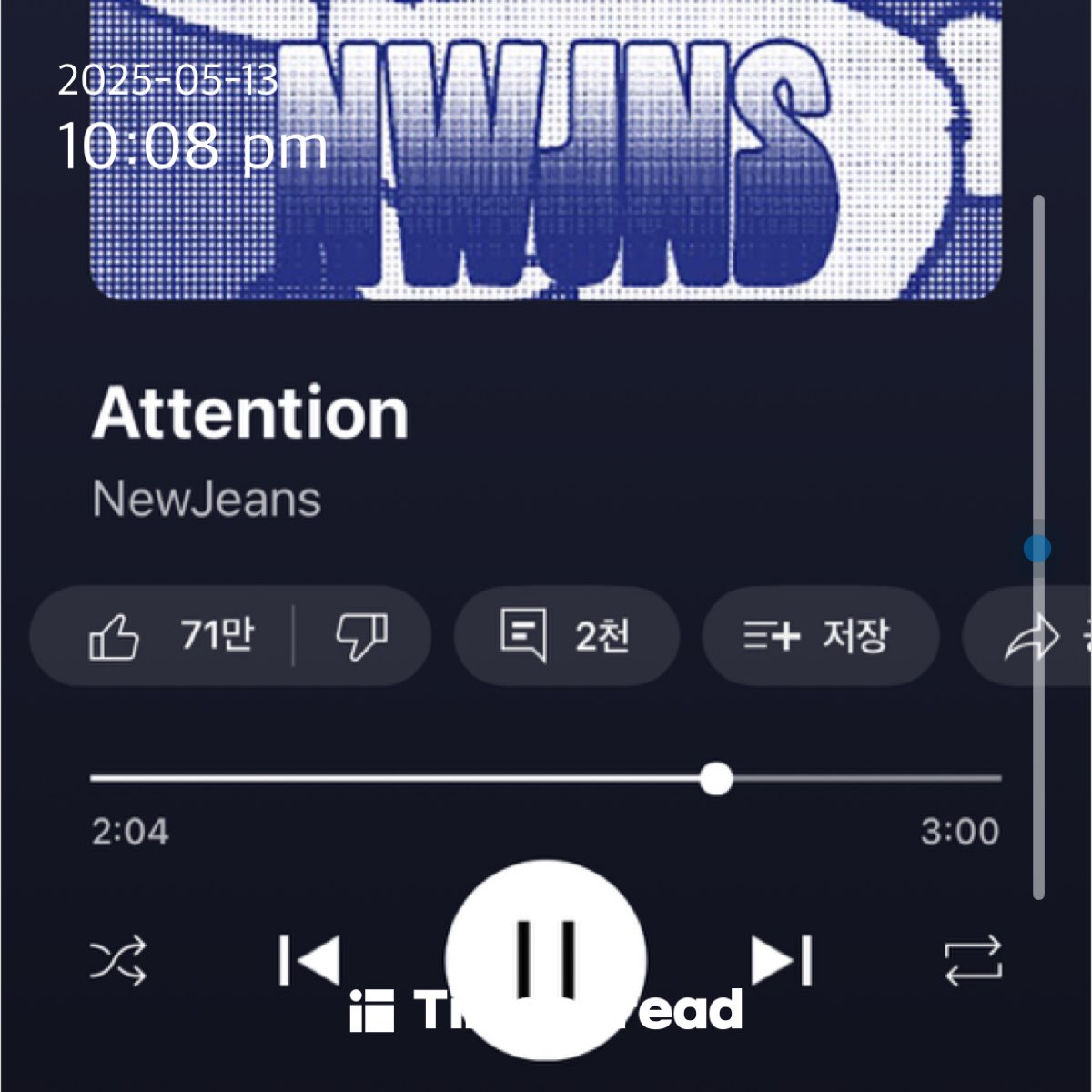This screenshot has height=1092, width=1092.
Task: Dislike this track
Action: (361, 635)
